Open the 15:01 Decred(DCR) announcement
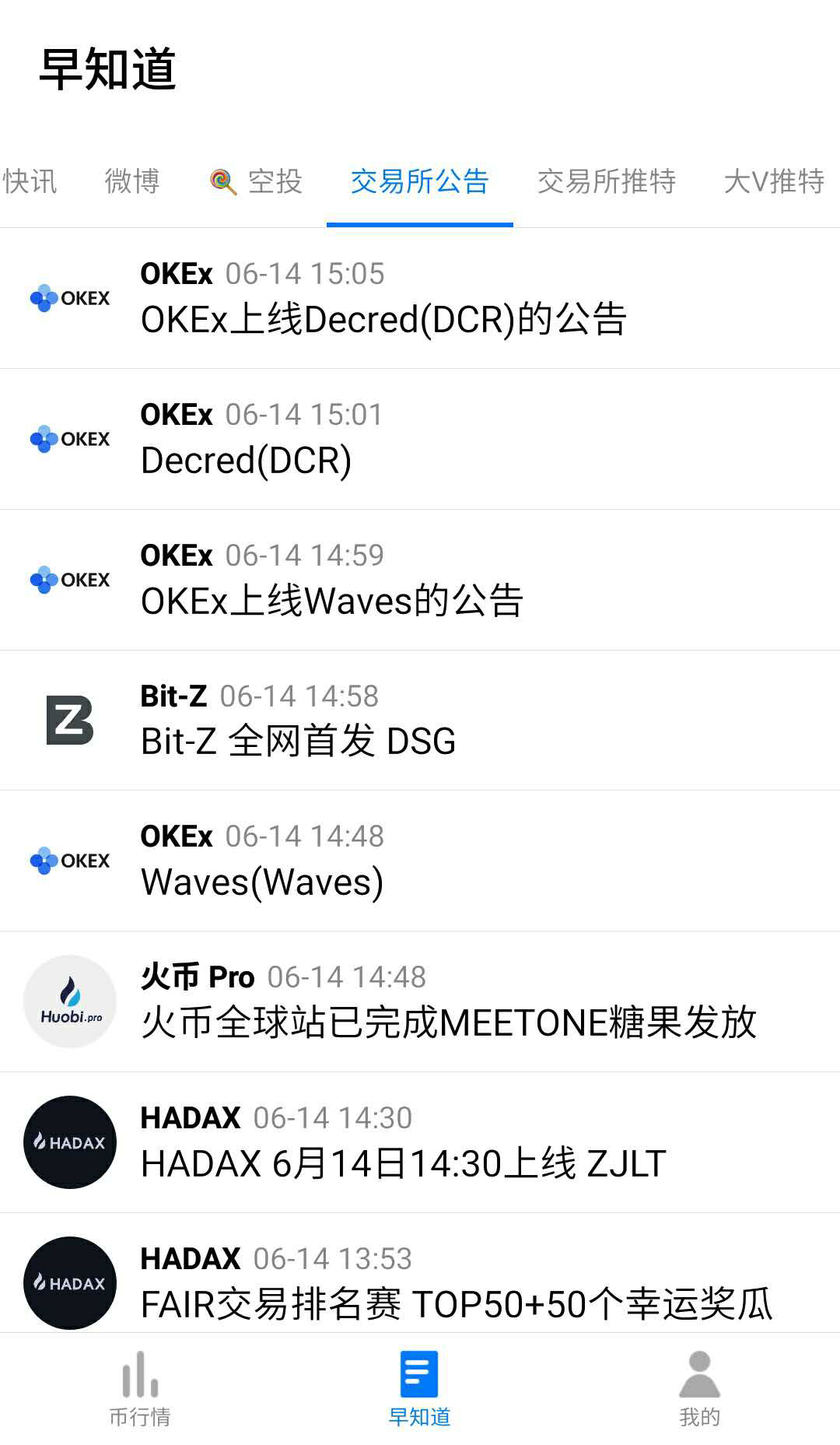840x1445 pixels. point(420,440)
